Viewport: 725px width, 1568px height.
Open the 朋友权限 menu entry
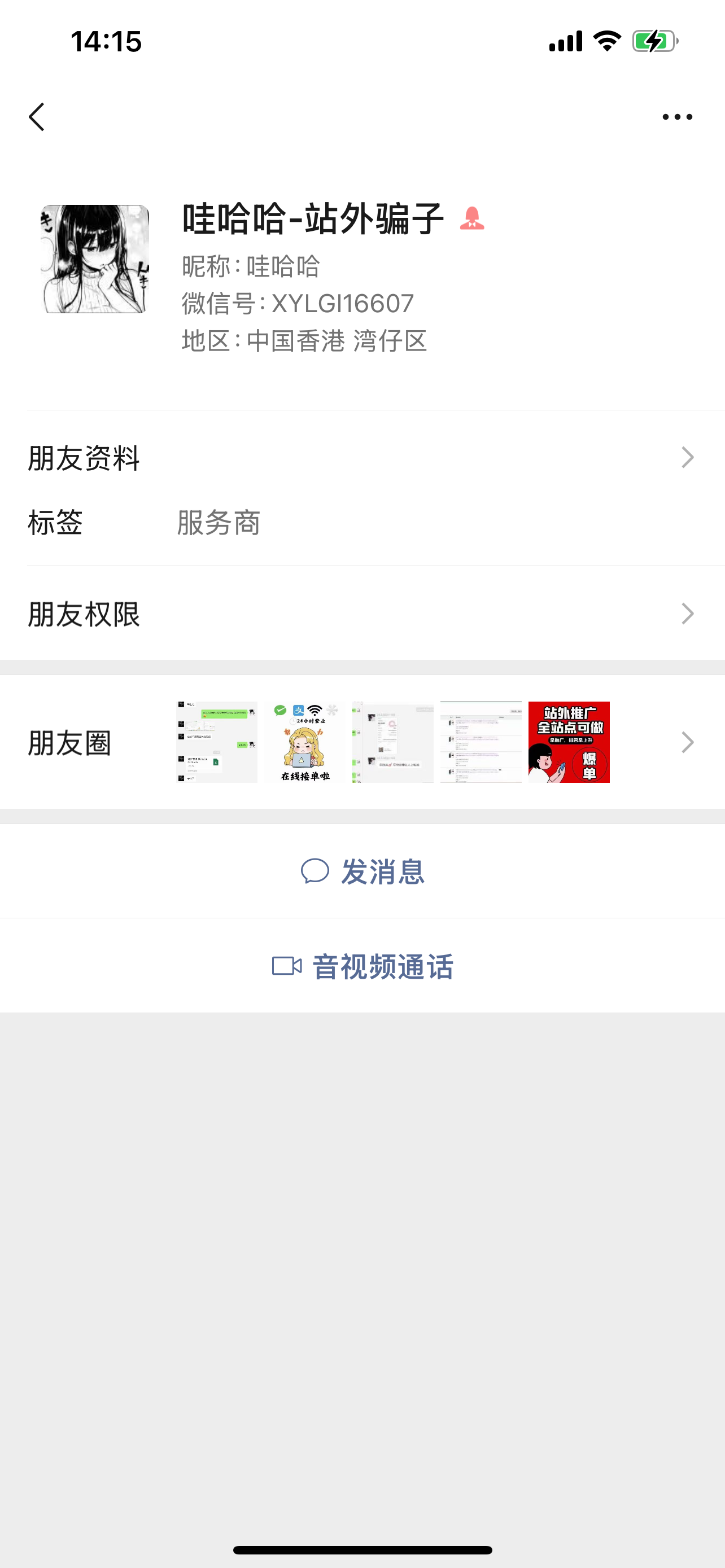[x=84, y=615]
